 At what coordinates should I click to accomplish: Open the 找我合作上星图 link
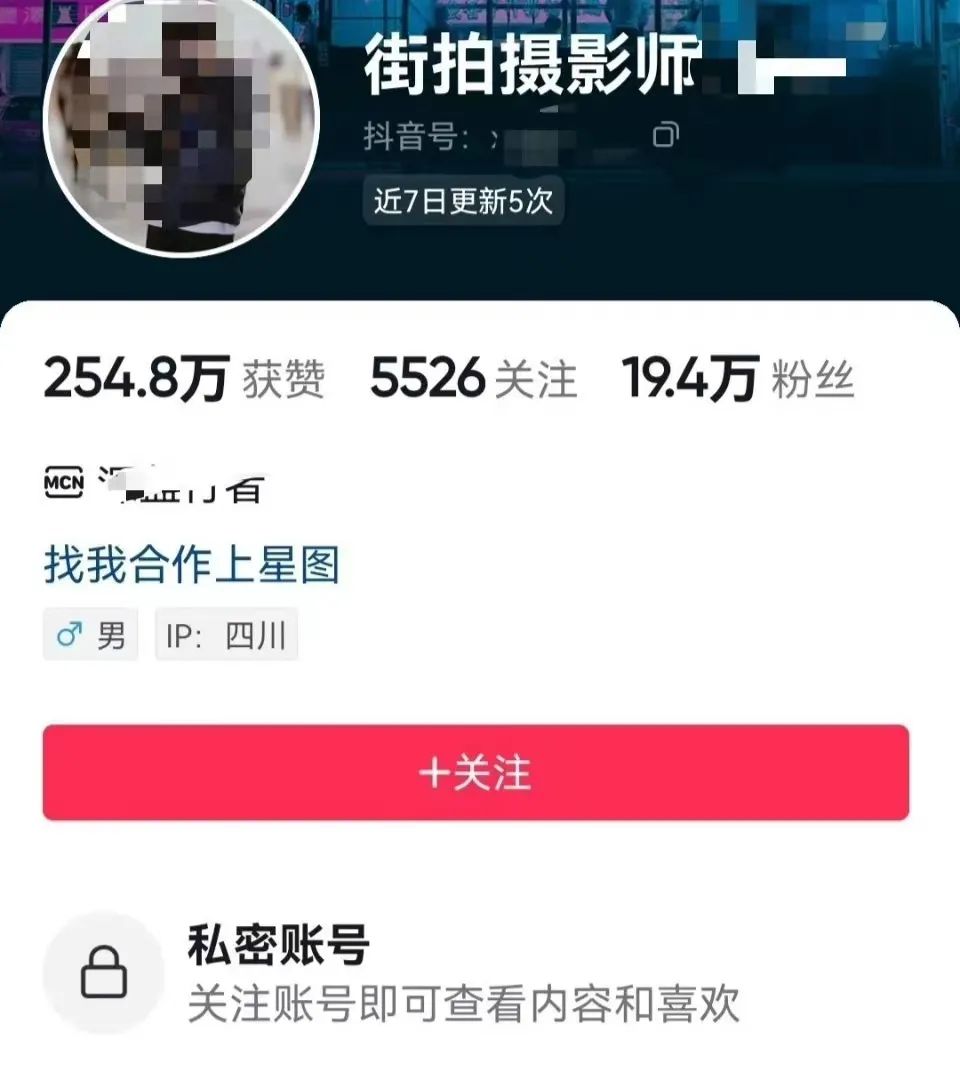[192, 565]
